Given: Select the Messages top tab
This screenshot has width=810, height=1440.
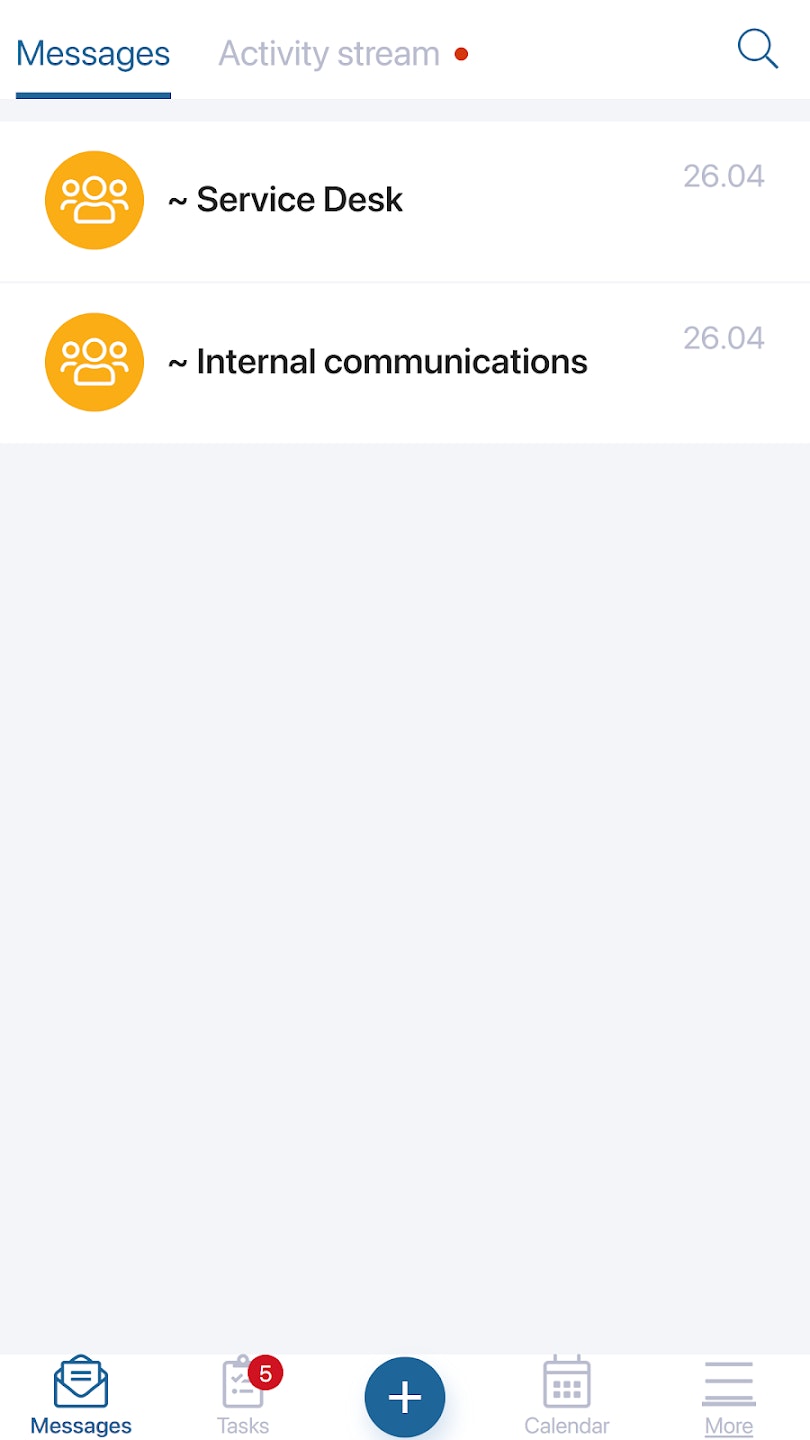Looking at the screenshot, I should [93, 53].
